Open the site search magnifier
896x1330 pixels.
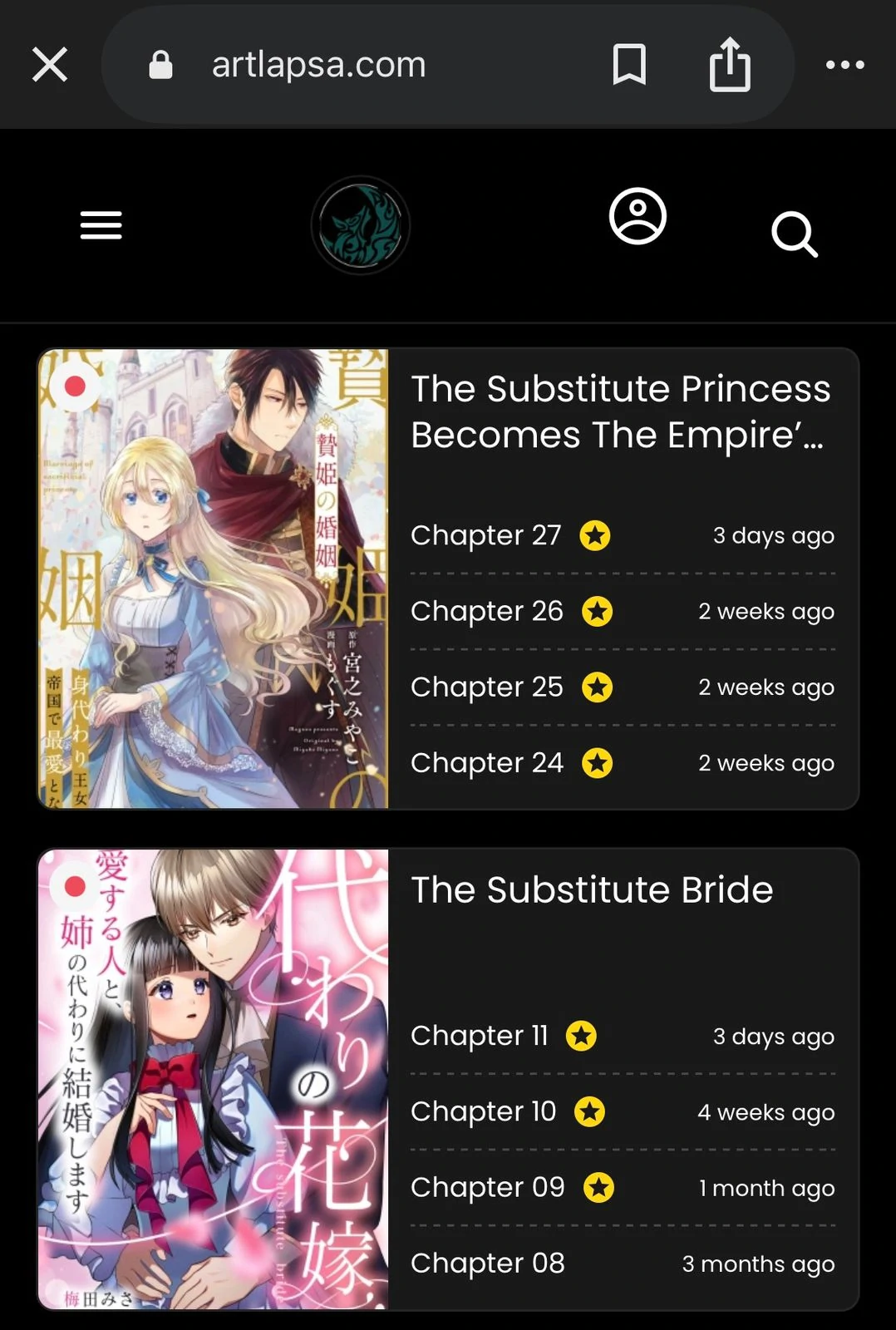[794, 234]
